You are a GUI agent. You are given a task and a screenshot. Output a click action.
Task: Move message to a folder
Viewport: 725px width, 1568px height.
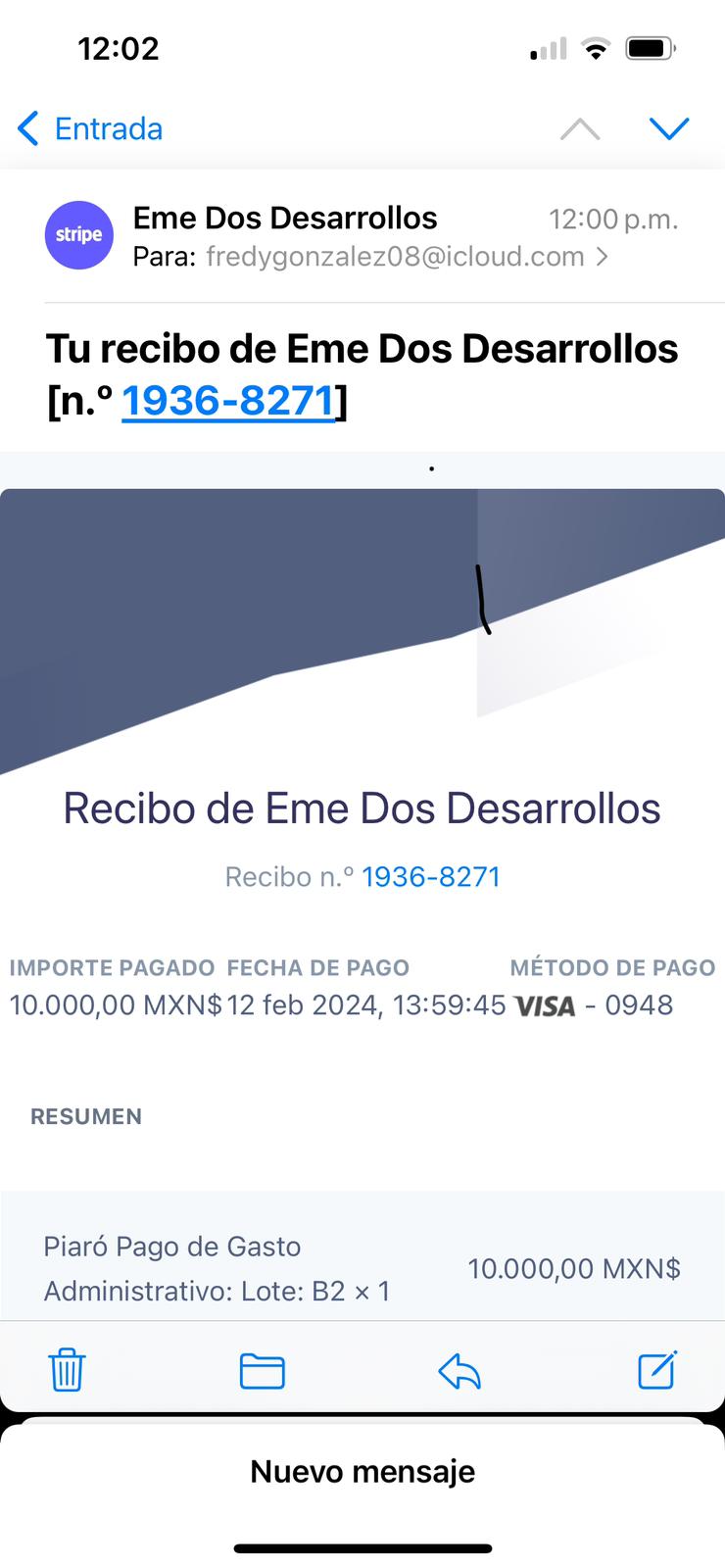pos(262,1370)
